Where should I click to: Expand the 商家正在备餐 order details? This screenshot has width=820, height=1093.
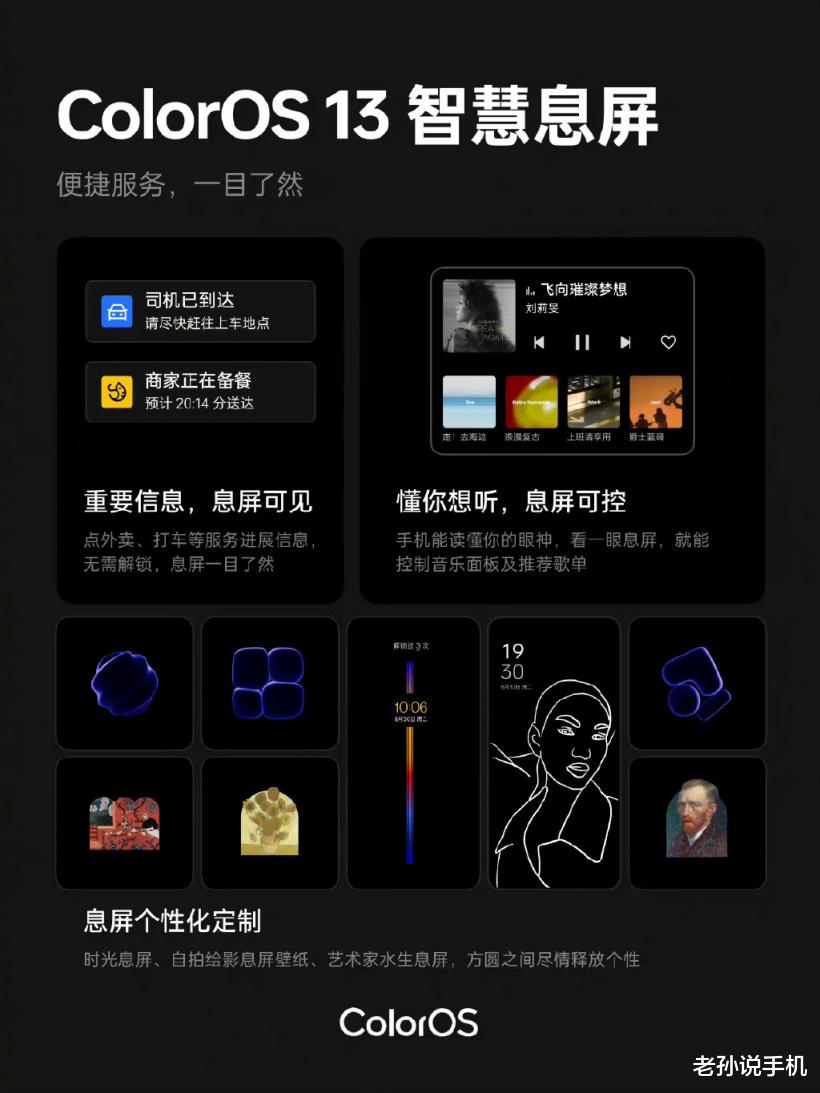tap(200, 391)
